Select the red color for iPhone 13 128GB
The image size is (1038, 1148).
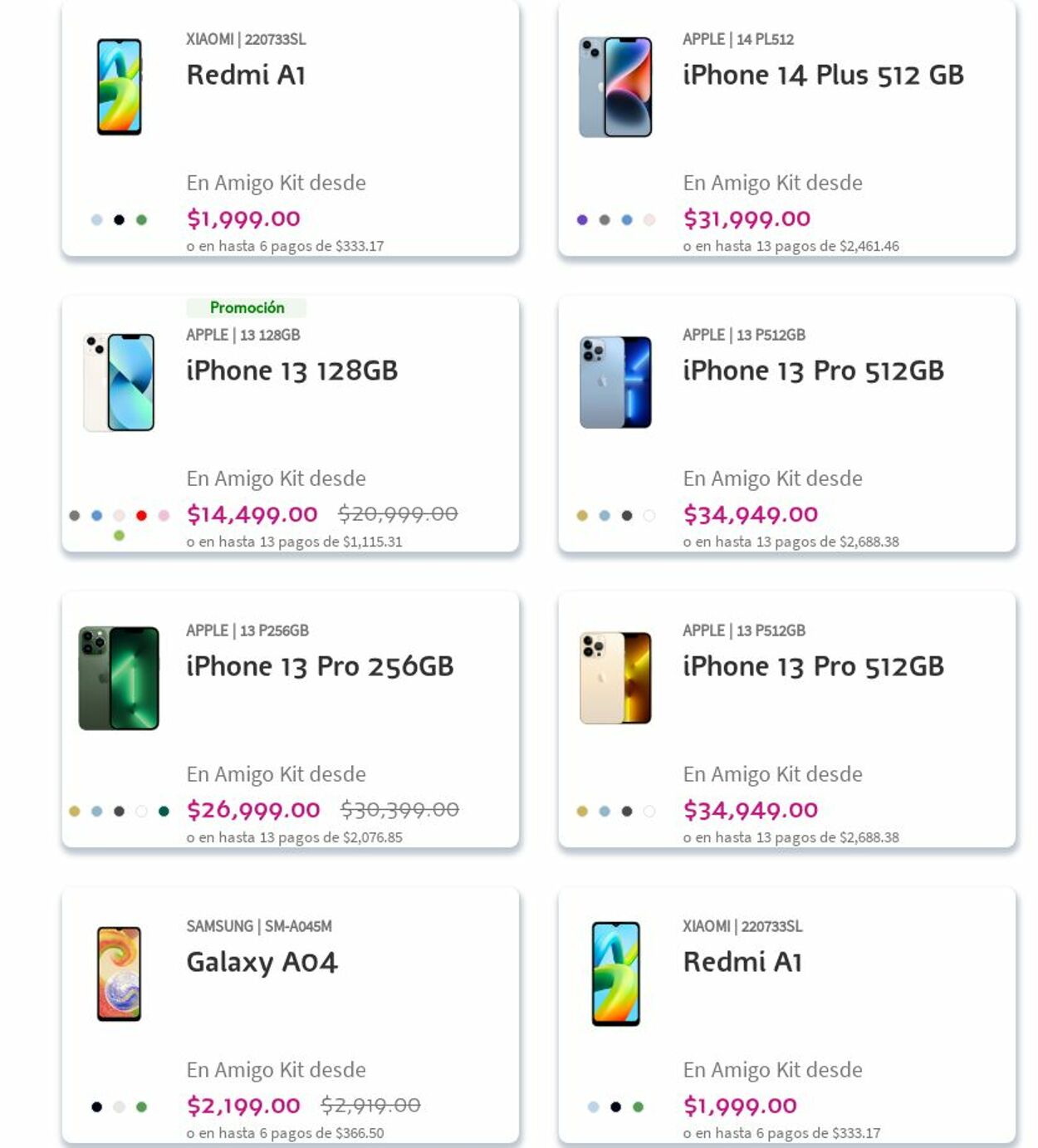pos(141,516)
